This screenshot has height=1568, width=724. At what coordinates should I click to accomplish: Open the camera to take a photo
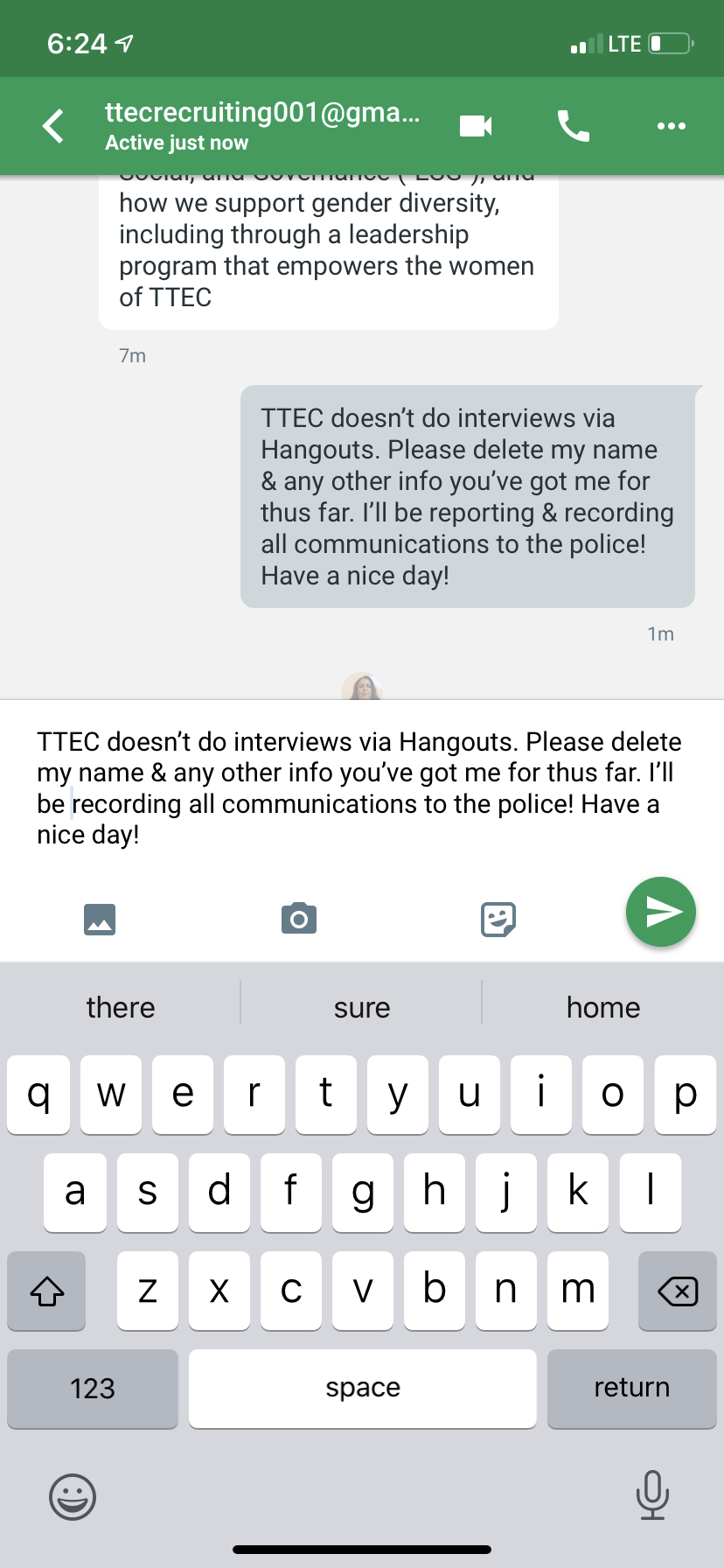299,919
